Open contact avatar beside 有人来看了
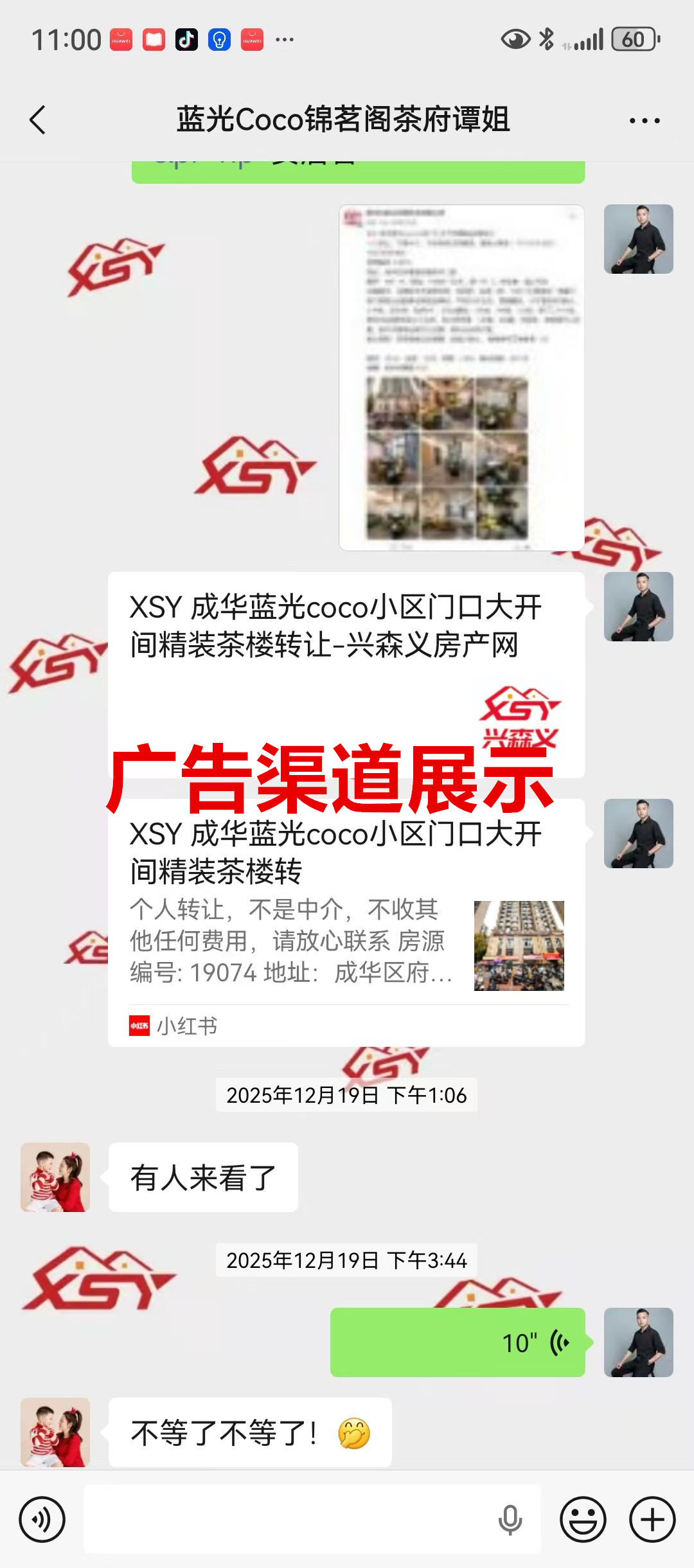The height and width of the screenshot is (1568, 694). (55, 1177)
